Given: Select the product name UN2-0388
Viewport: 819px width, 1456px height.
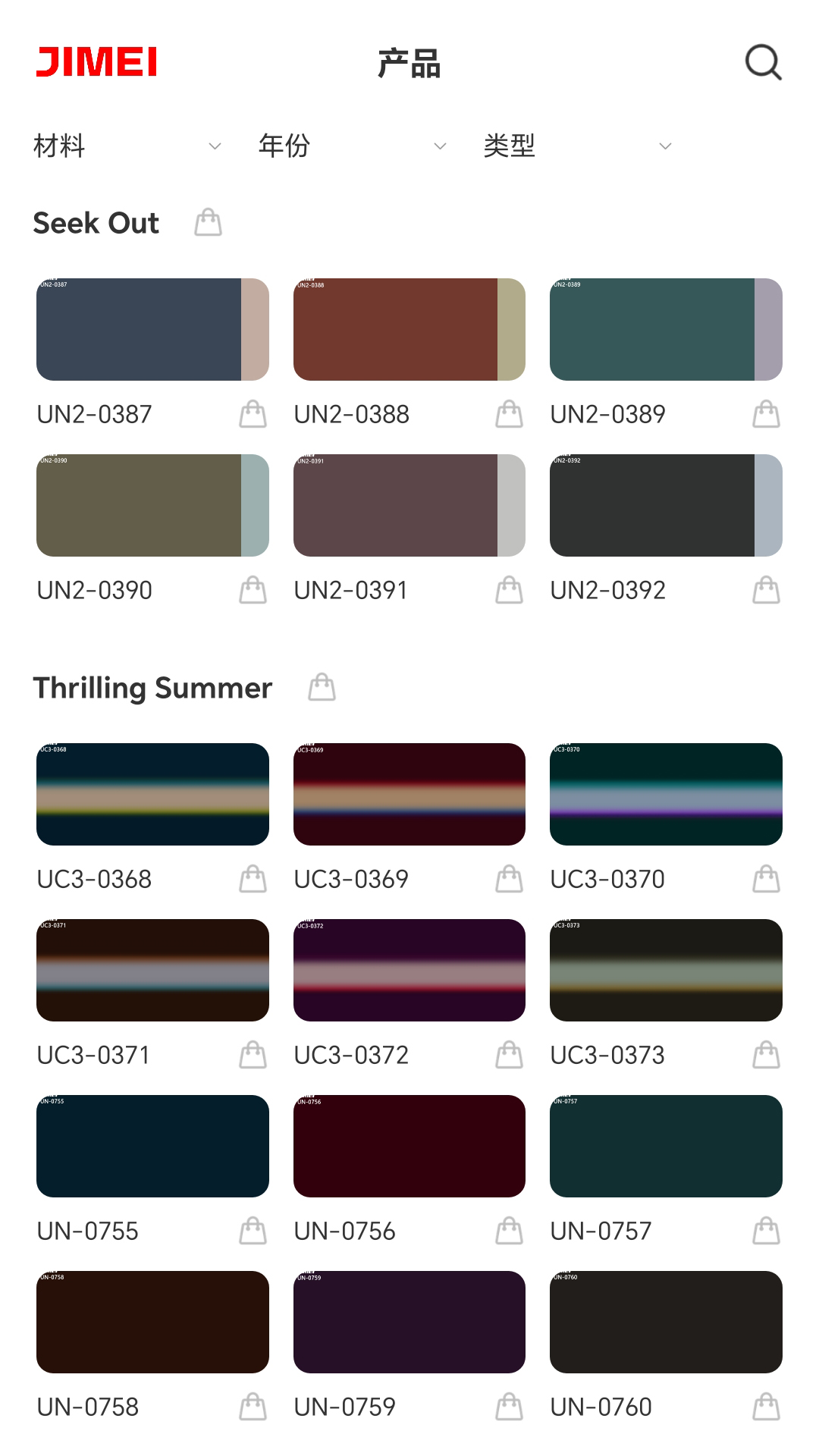Looking at the screenshot, I should [352, 415].
